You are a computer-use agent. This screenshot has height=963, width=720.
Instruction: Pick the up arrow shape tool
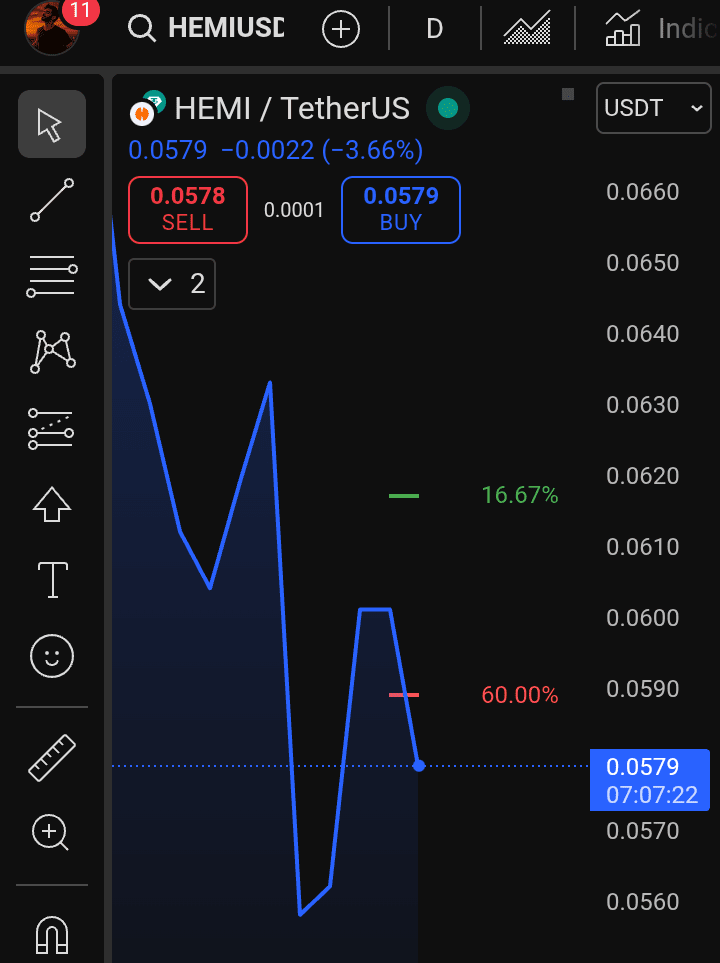click(x=52, y=504)
